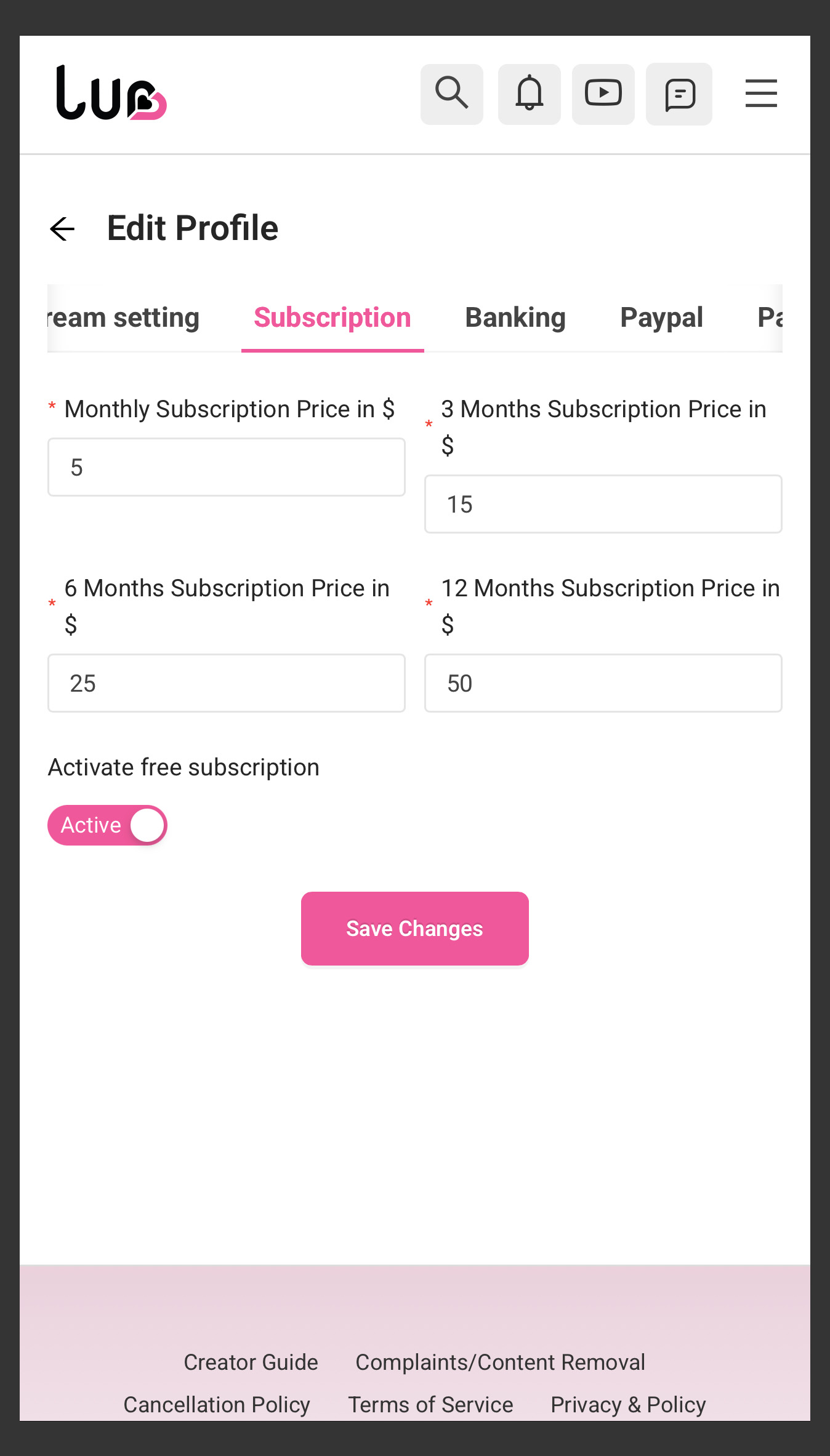Toggle off the free subscription switch

point(107,825)
